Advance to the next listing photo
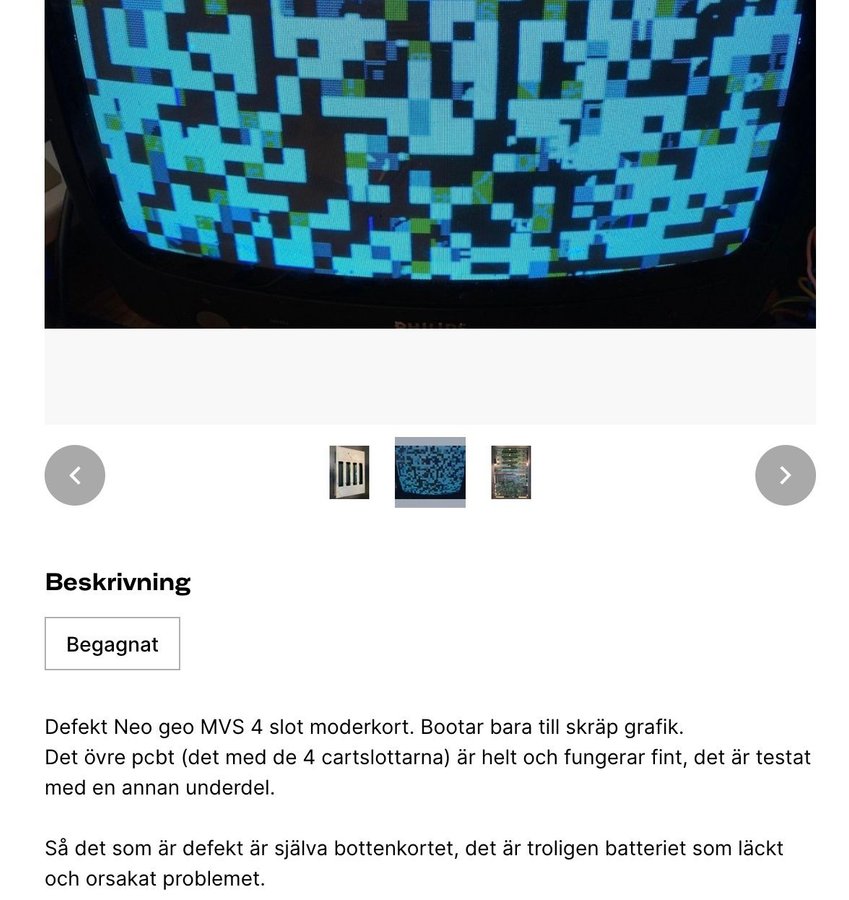Image resolution: width=849 pixels, height=900 pixels. 785,475
